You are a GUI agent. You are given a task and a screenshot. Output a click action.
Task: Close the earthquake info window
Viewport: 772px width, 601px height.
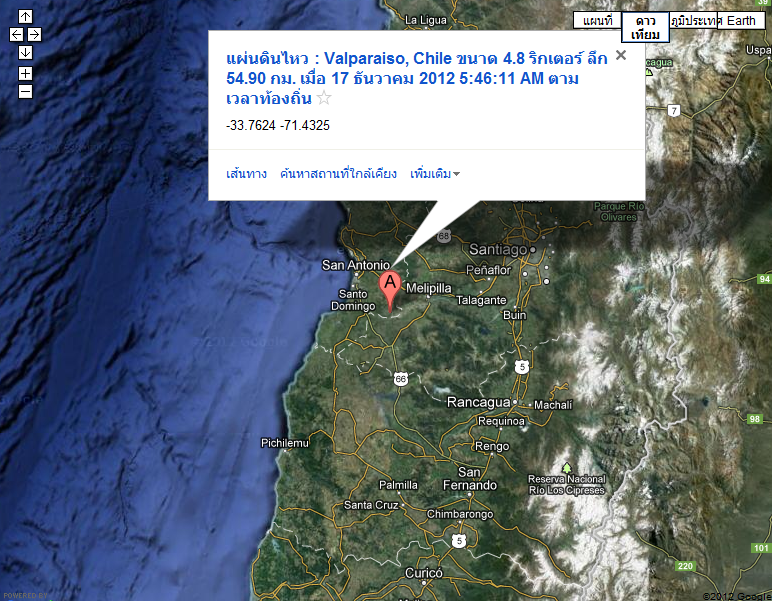pyautogui.click(x=621, y=55)
